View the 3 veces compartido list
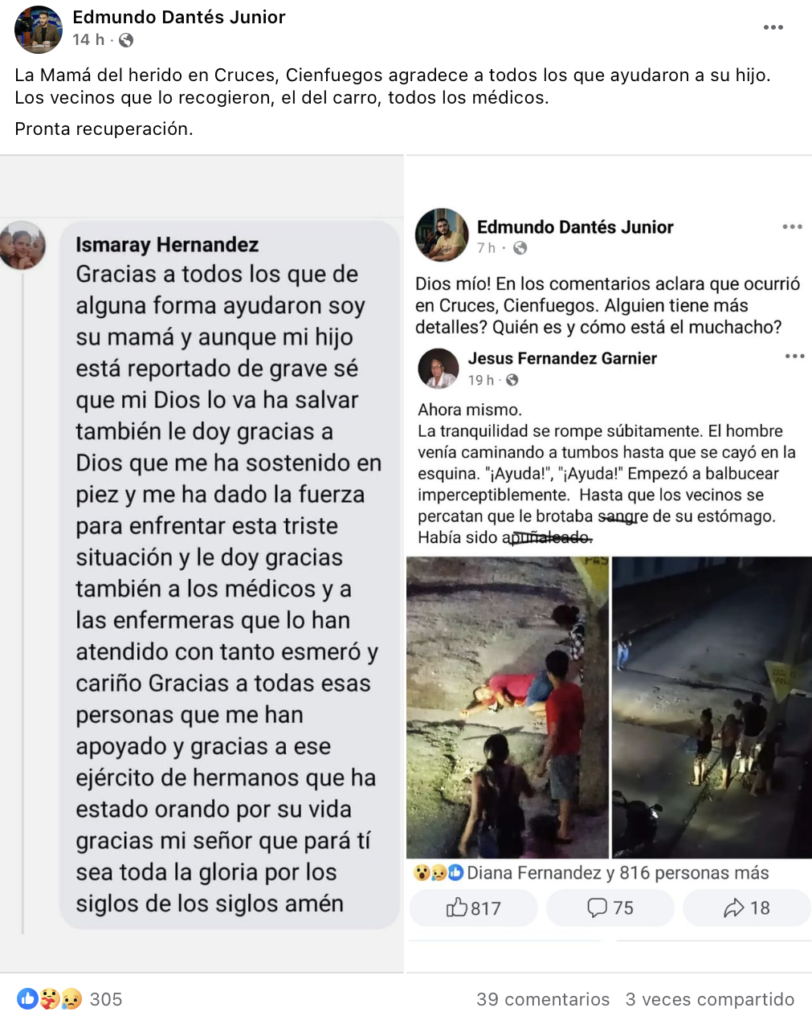 [x=710, y=999]
